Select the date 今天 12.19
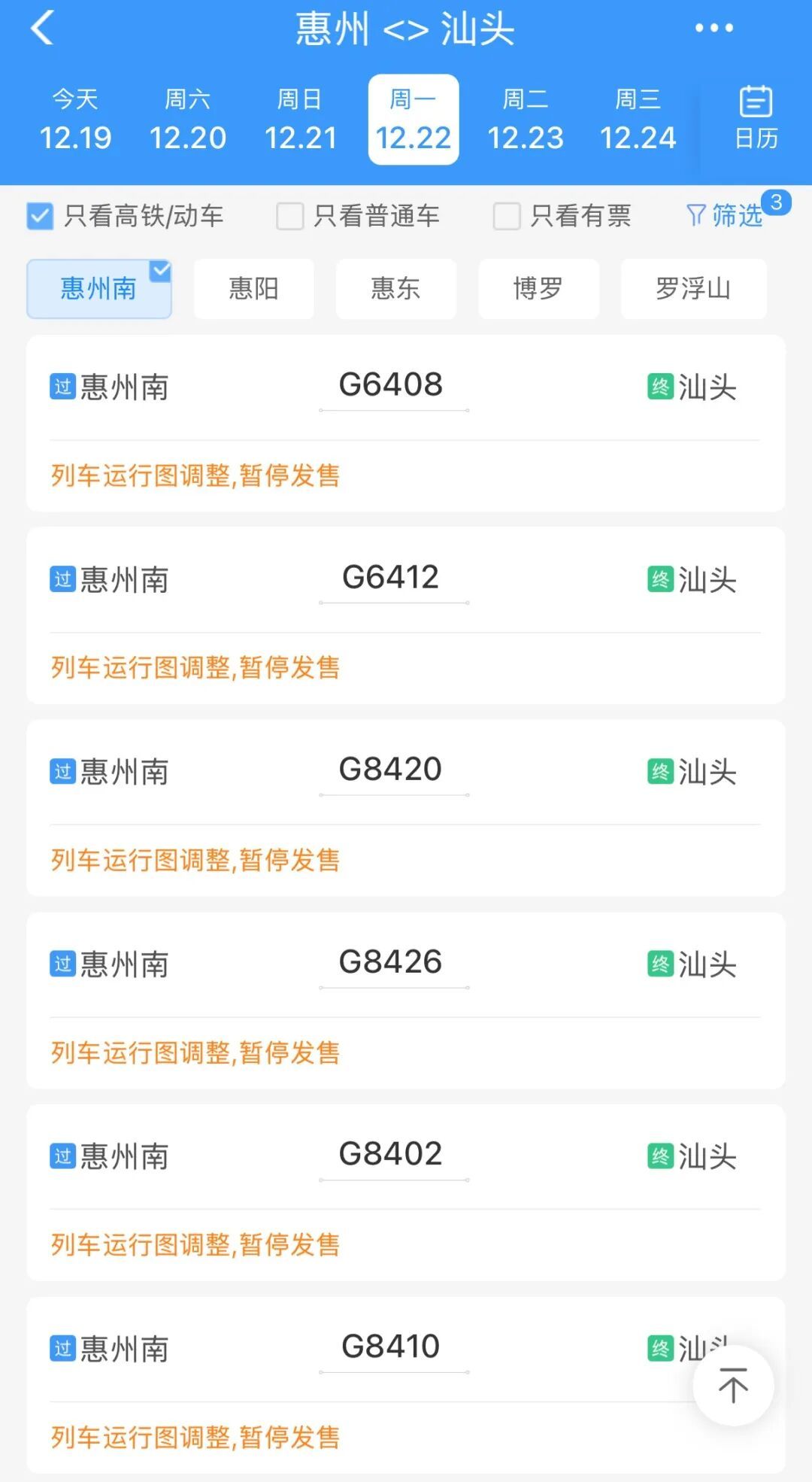The image size is (812, 1482). click(75, 120)
